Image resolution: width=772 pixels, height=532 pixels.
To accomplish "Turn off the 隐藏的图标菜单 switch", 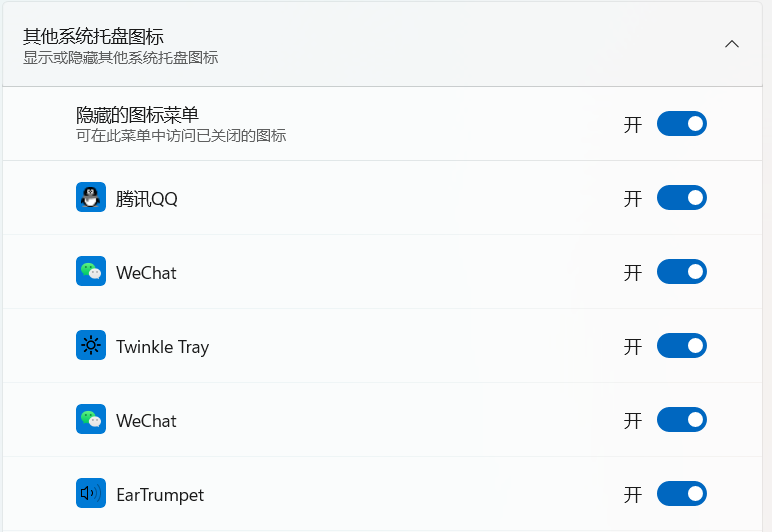I will (x=681, y=124).
